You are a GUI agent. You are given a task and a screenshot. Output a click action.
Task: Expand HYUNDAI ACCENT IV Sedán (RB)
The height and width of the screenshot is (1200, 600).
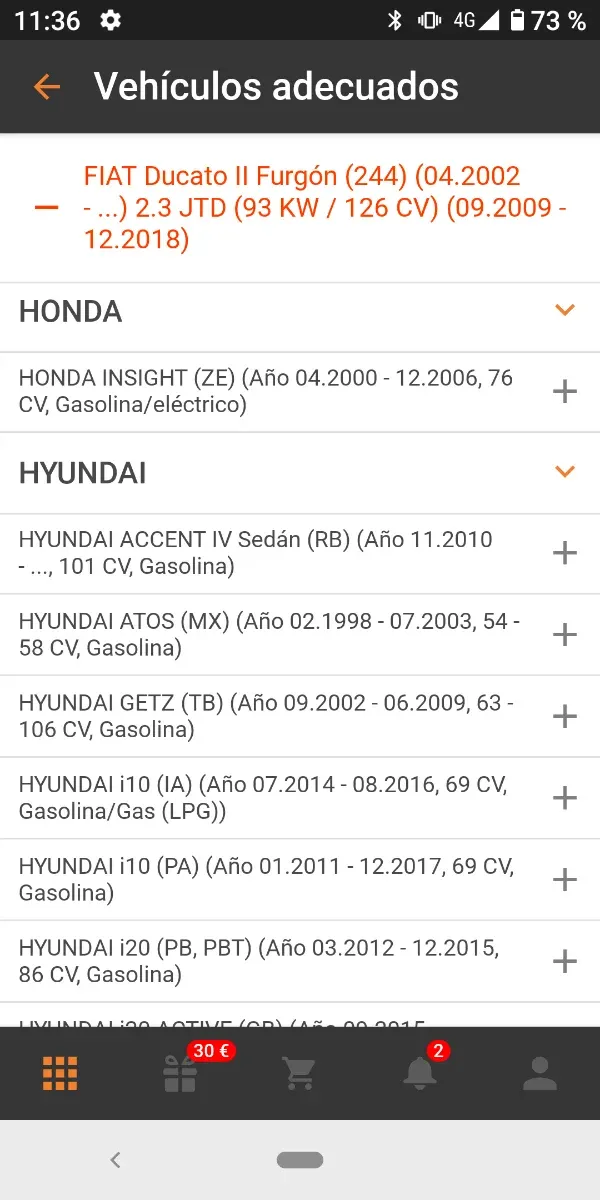click(x=565, y=553)
